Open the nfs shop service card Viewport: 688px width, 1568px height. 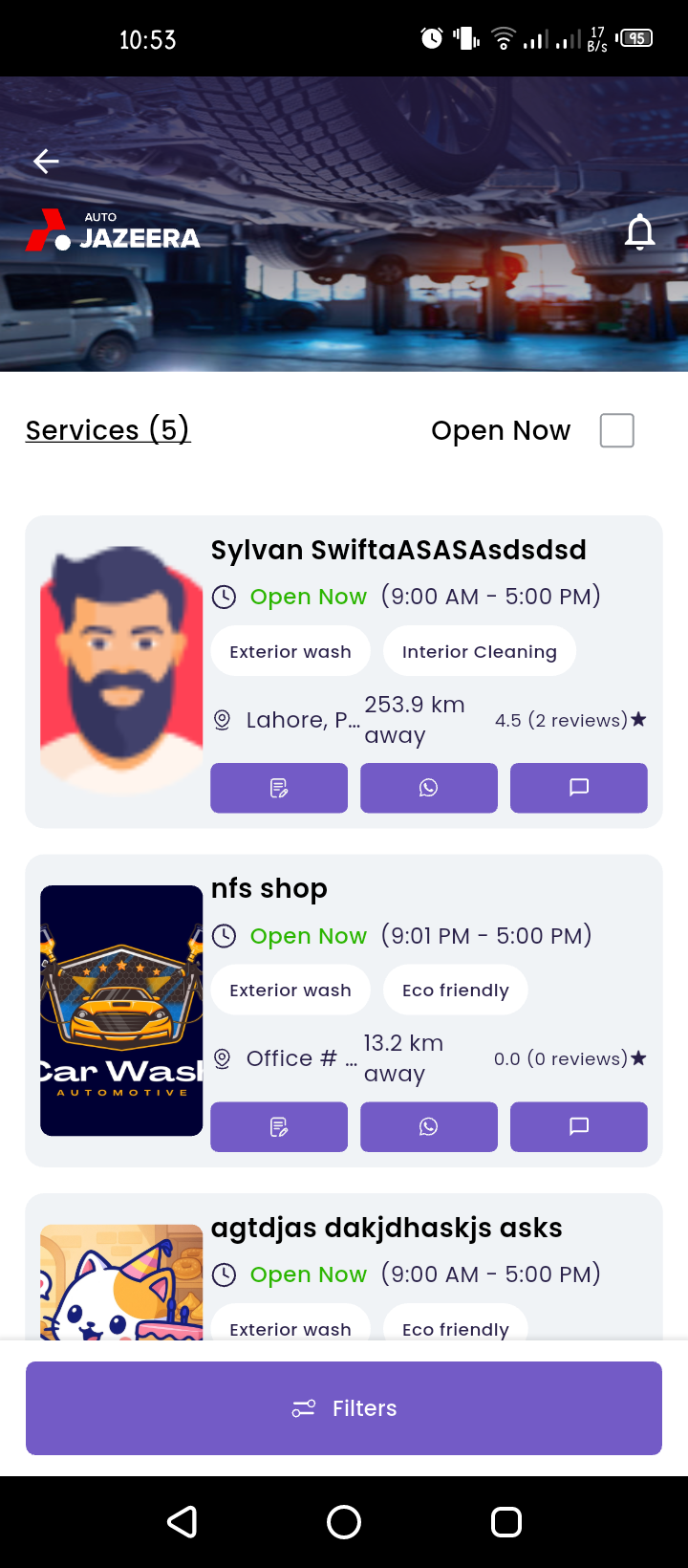[x=269, y=889]
